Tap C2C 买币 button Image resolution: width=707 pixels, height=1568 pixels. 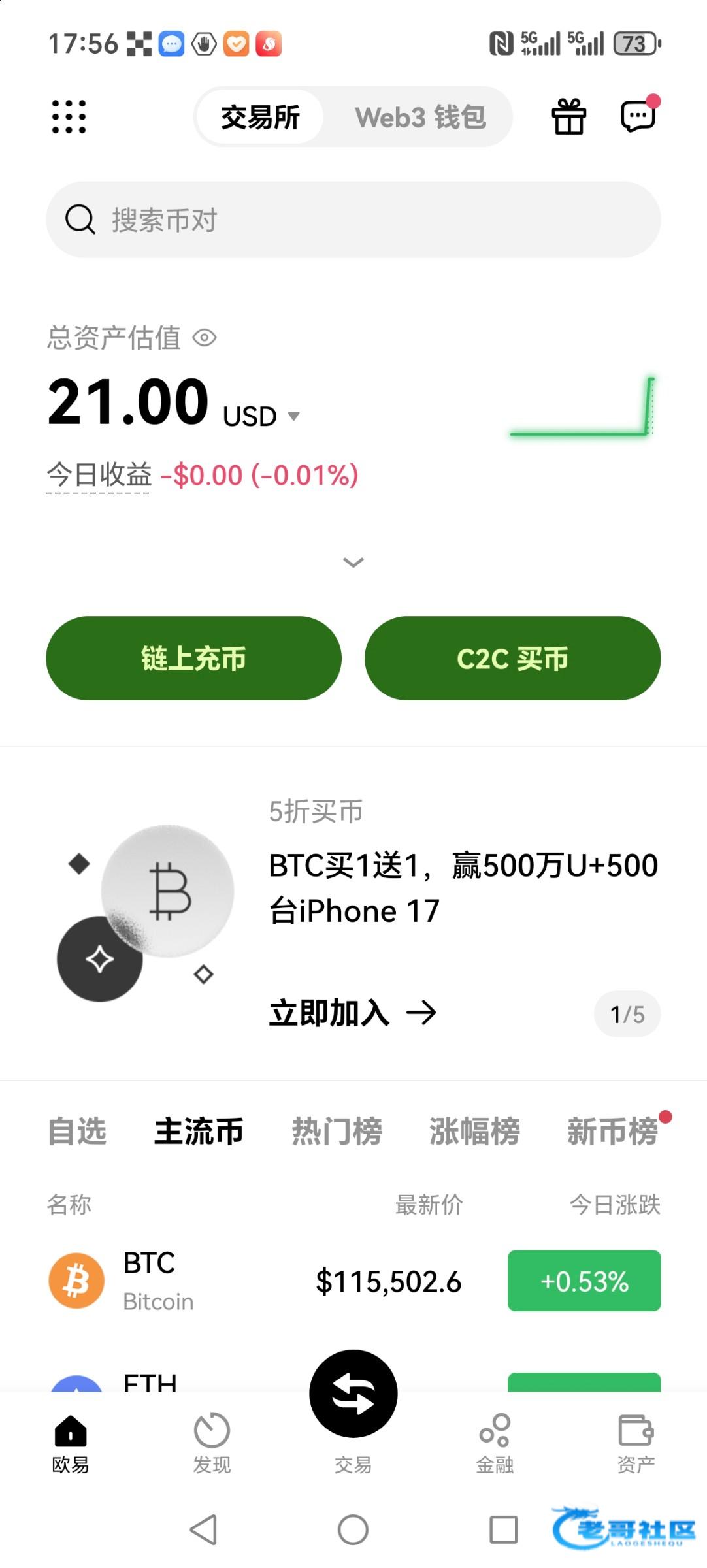[x=512, y=658]
